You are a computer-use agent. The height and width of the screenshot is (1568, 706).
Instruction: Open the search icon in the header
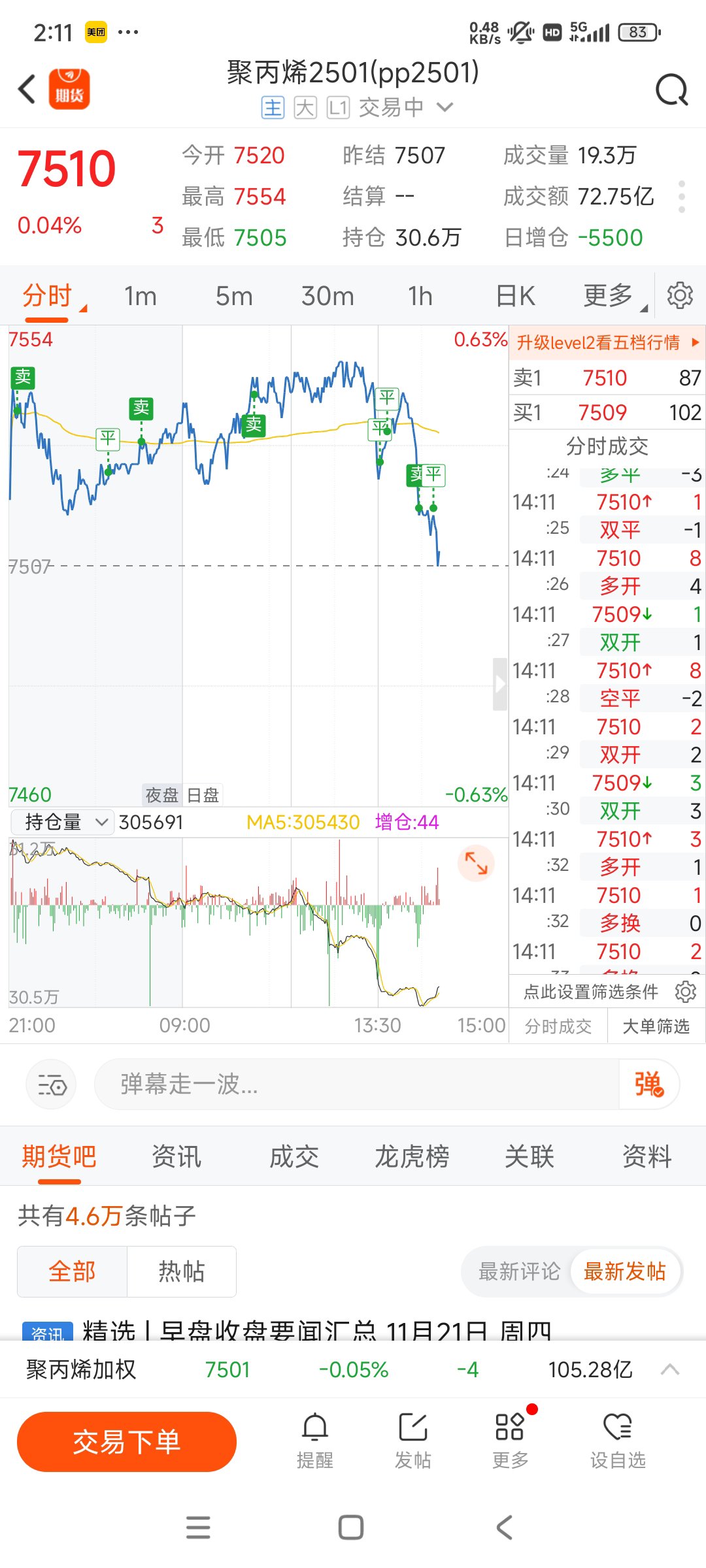click(x=672, y=90)
